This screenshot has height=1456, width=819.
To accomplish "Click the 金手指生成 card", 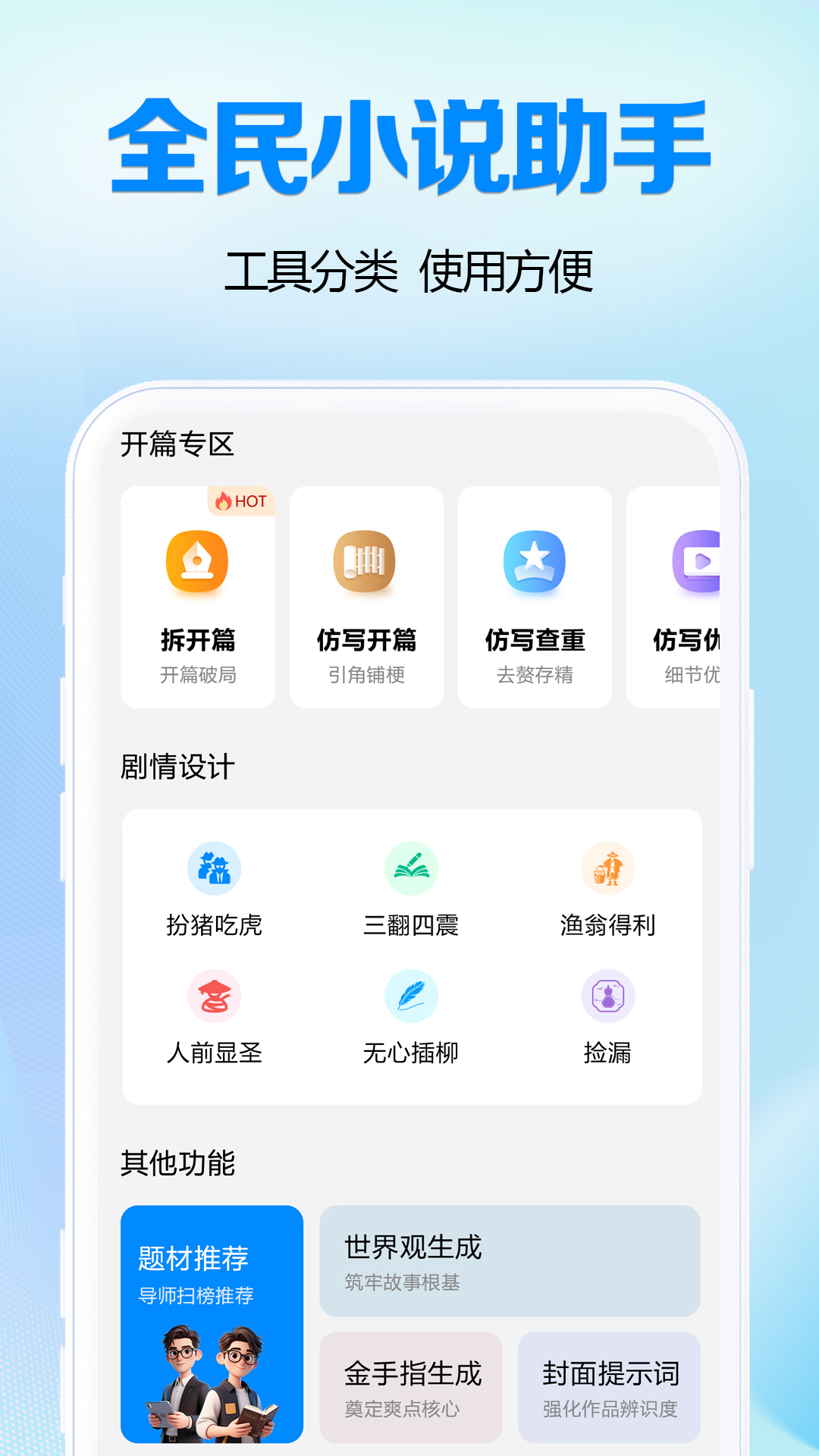I will pyautogui.click(x=412, y=1388).
